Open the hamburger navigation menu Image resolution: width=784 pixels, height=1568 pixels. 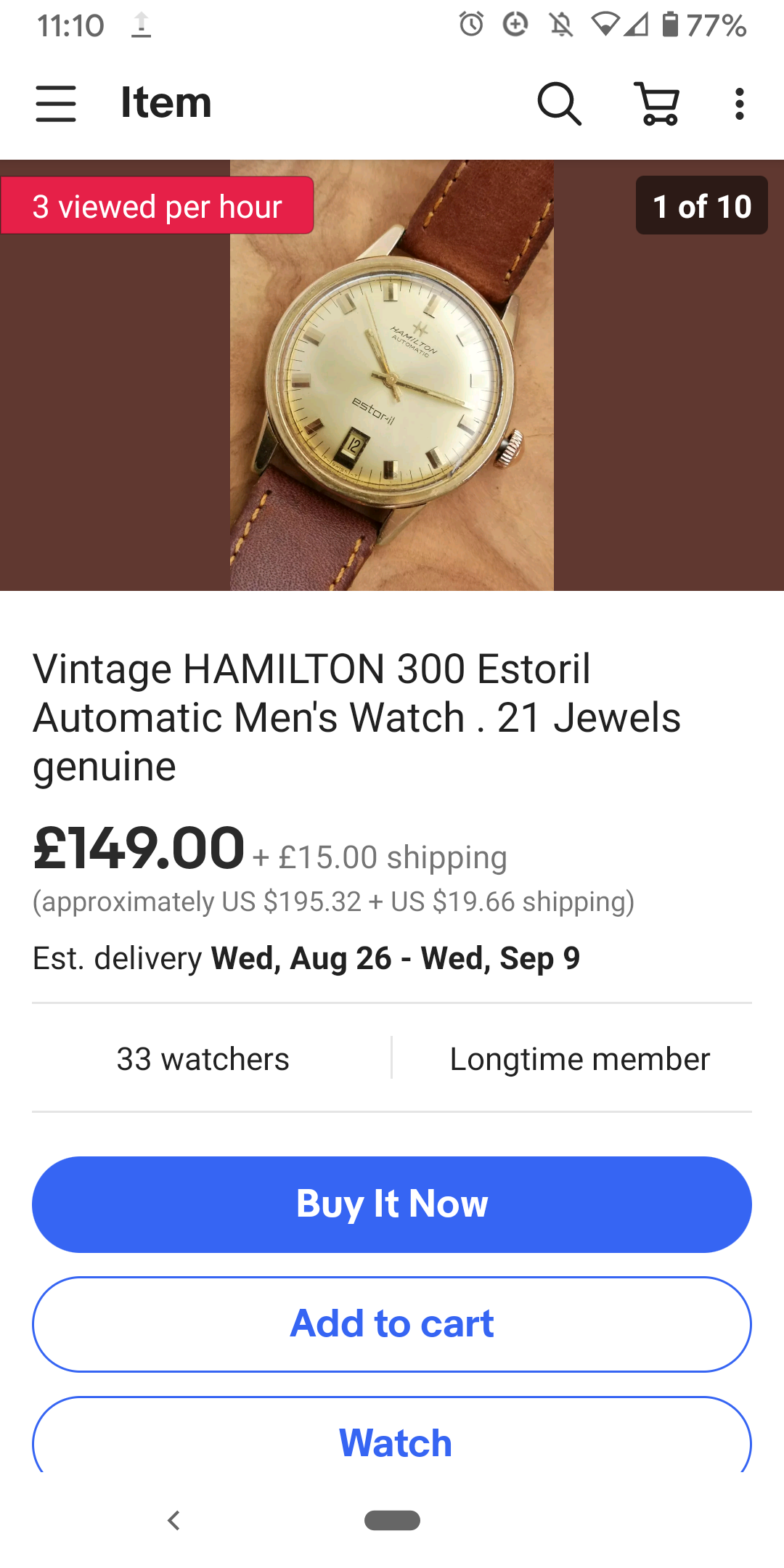[56, 103]
